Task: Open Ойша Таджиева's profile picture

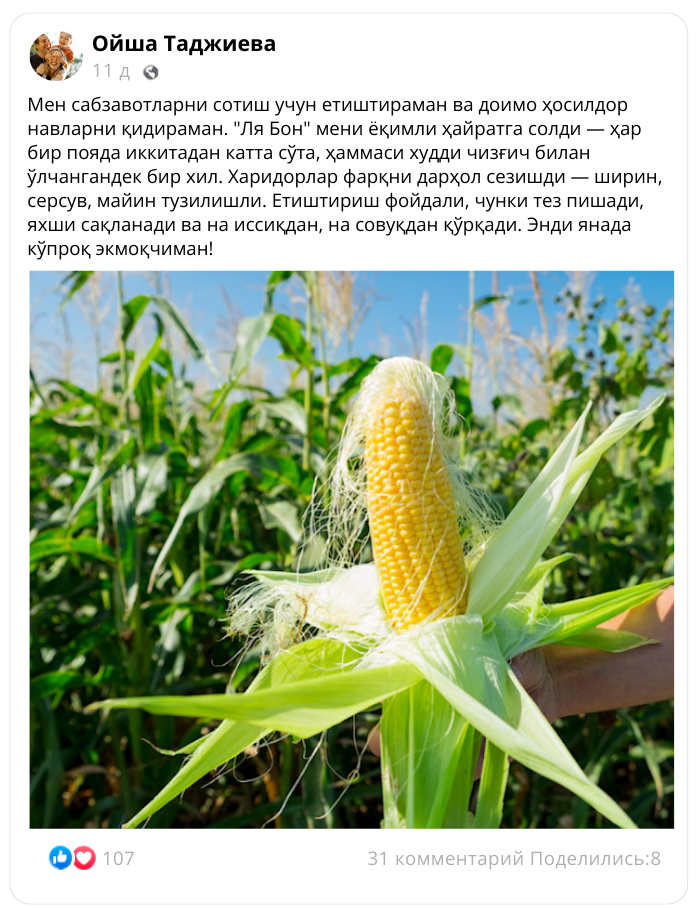Action: pos(56,56)
